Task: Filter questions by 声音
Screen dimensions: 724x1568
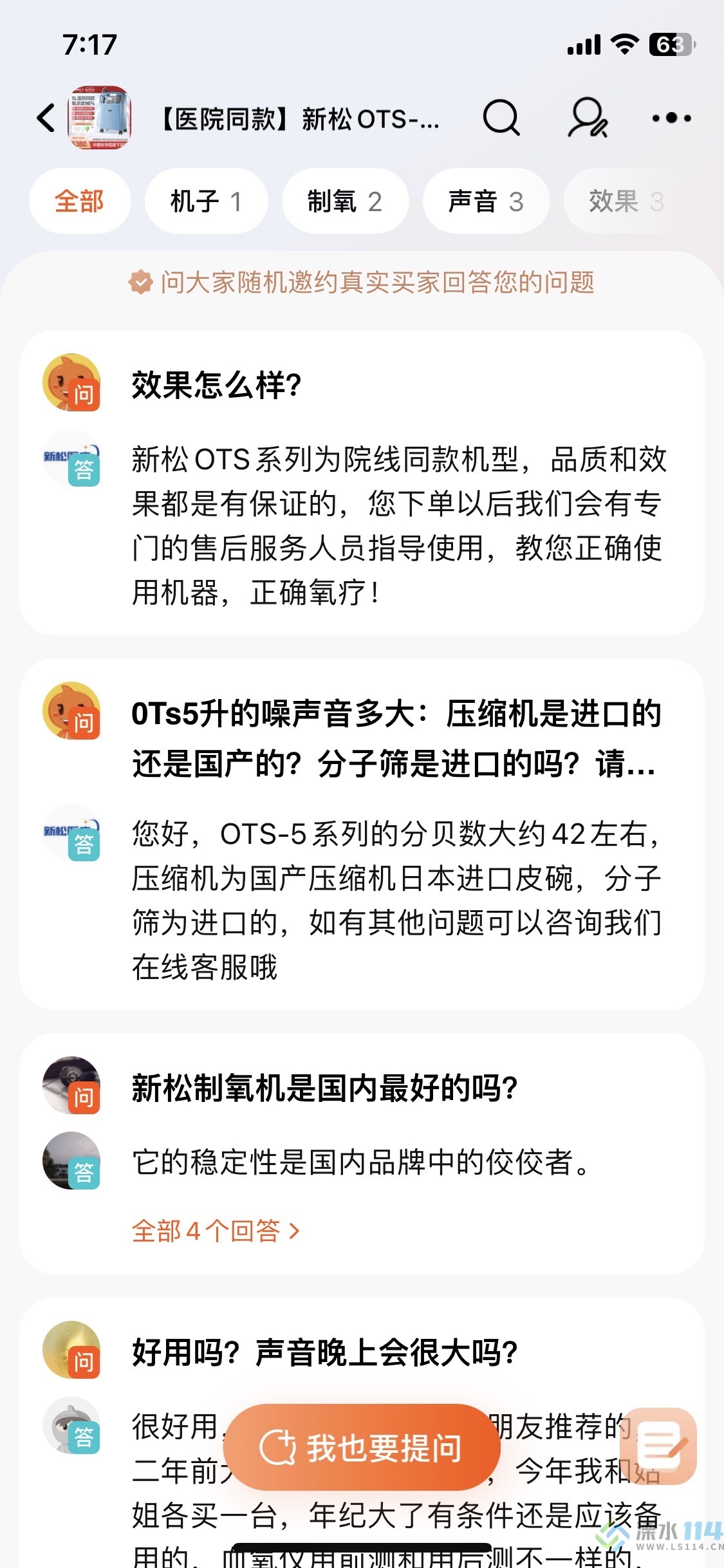Action: coord(486,201)
